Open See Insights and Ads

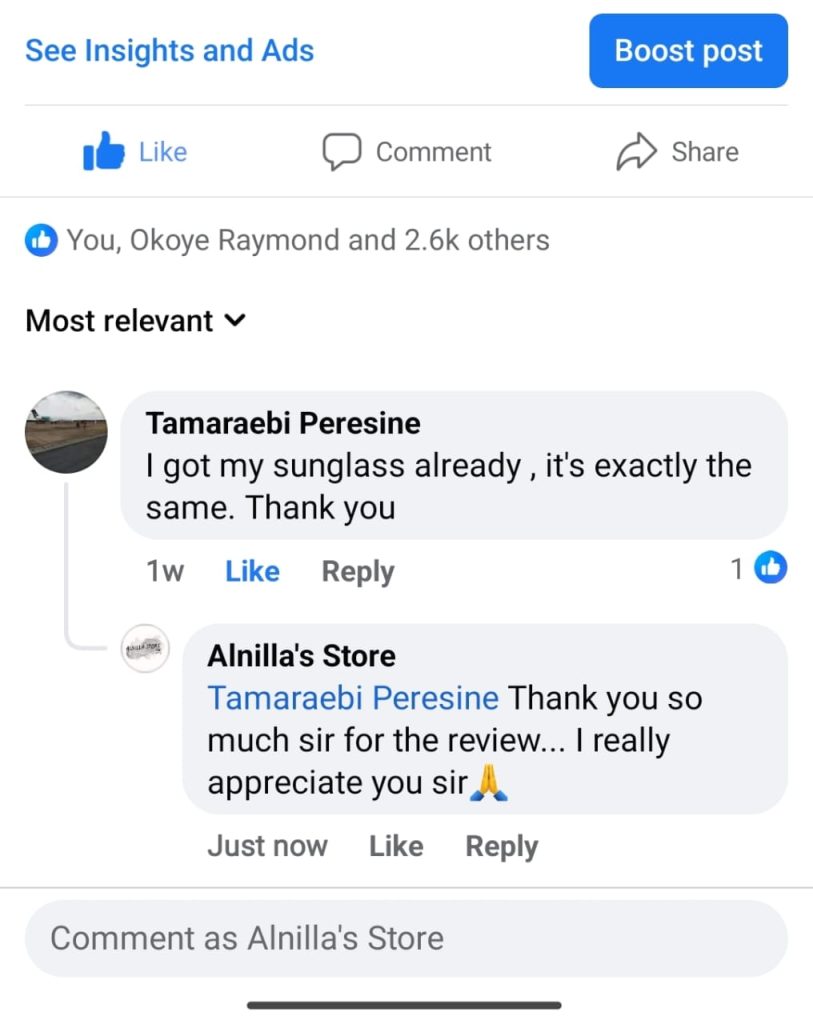pyautogui.click(x=169, y=51)
